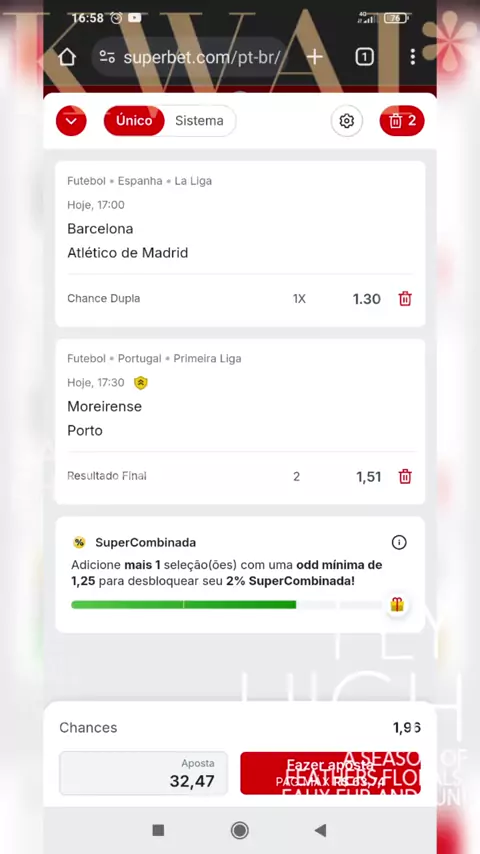Tap the system home button
The height and width of the screenshot is (854, 480).
pyautogui.click(x=240, y=830)
